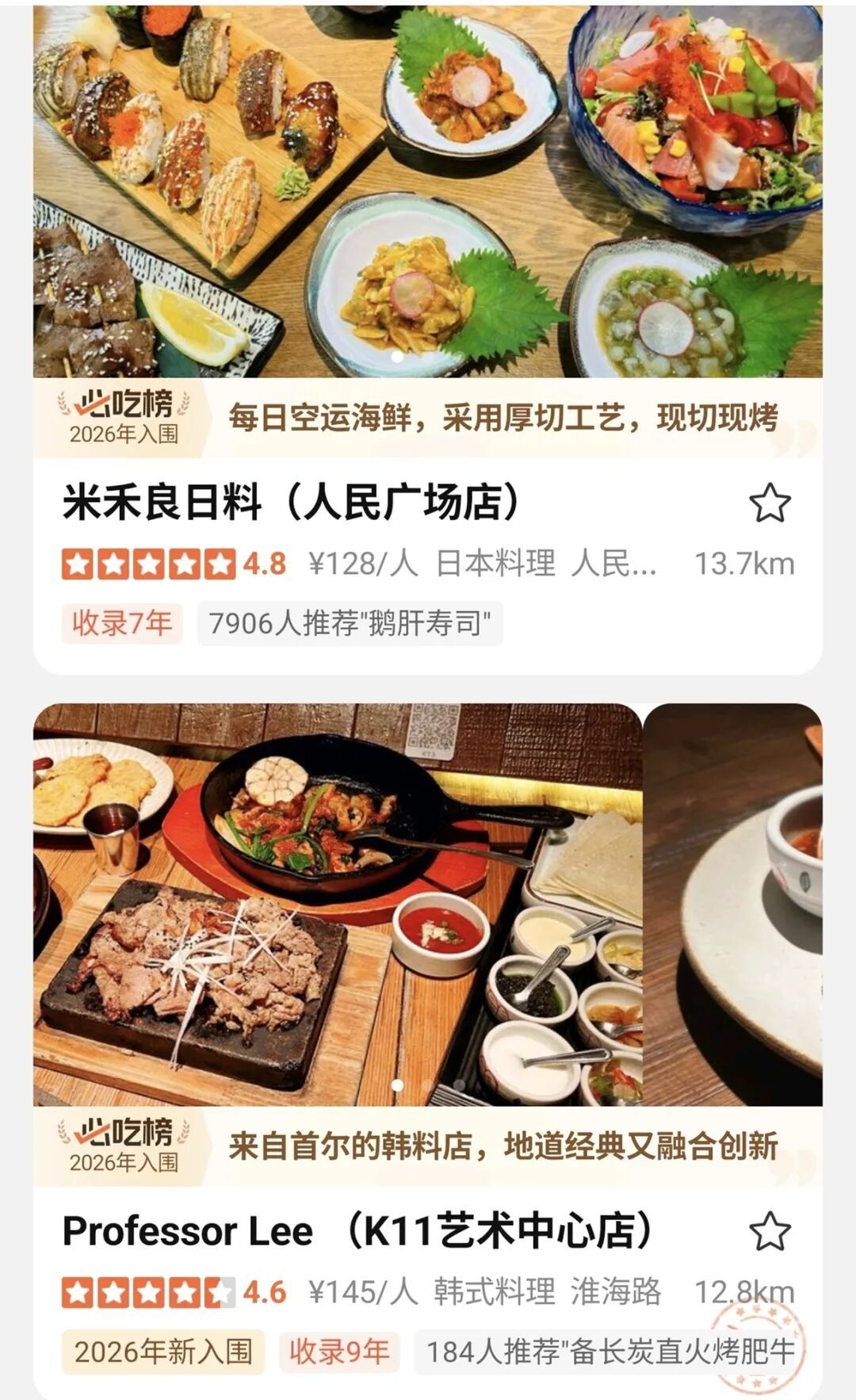This screenshot has height=1400, width=856.
Task: Tap the 7906人推荐"鹅肝寿司" tag
Action: coord(350,623)
